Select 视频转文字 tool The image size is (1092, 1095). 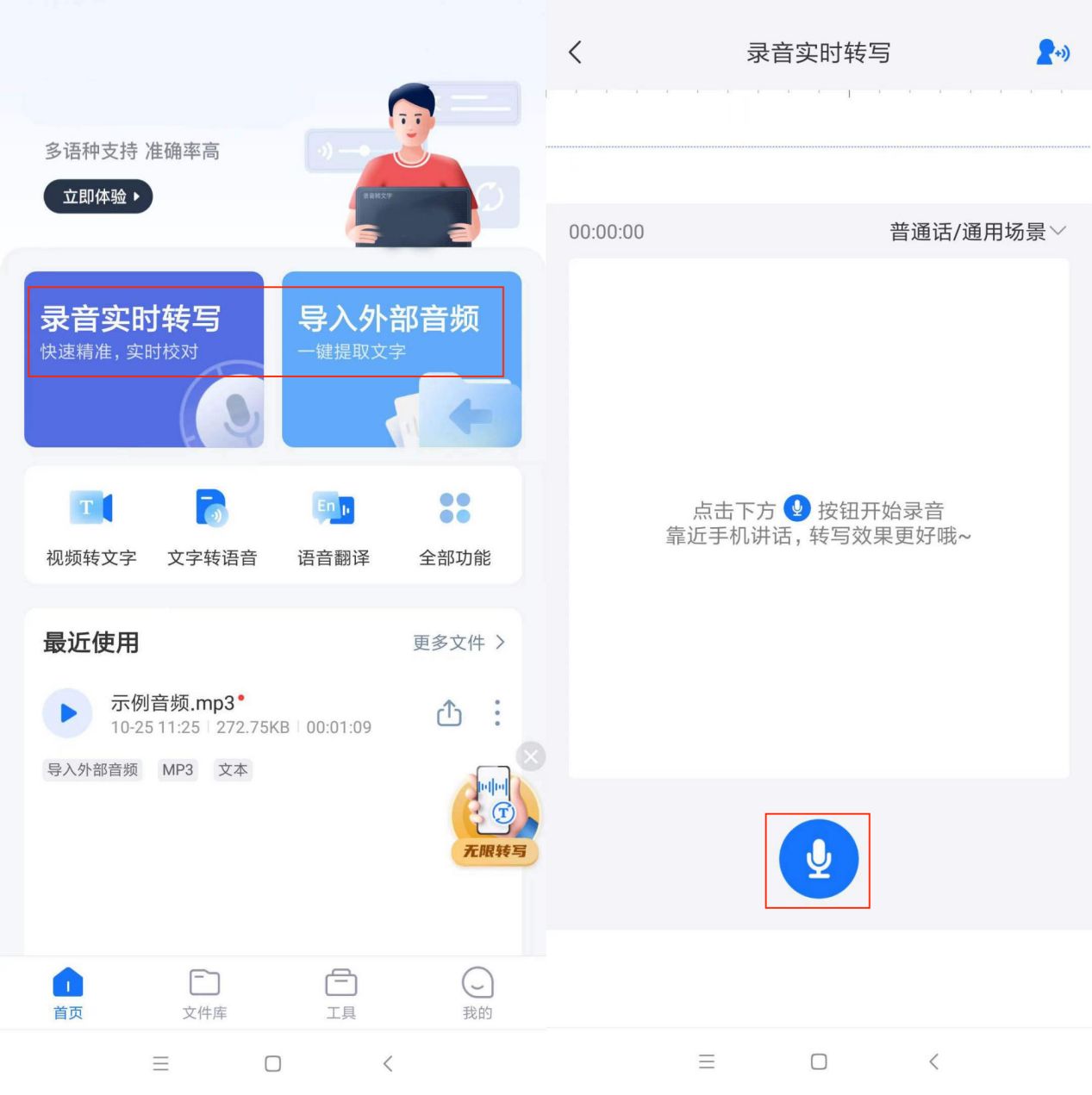click(91, 527)
